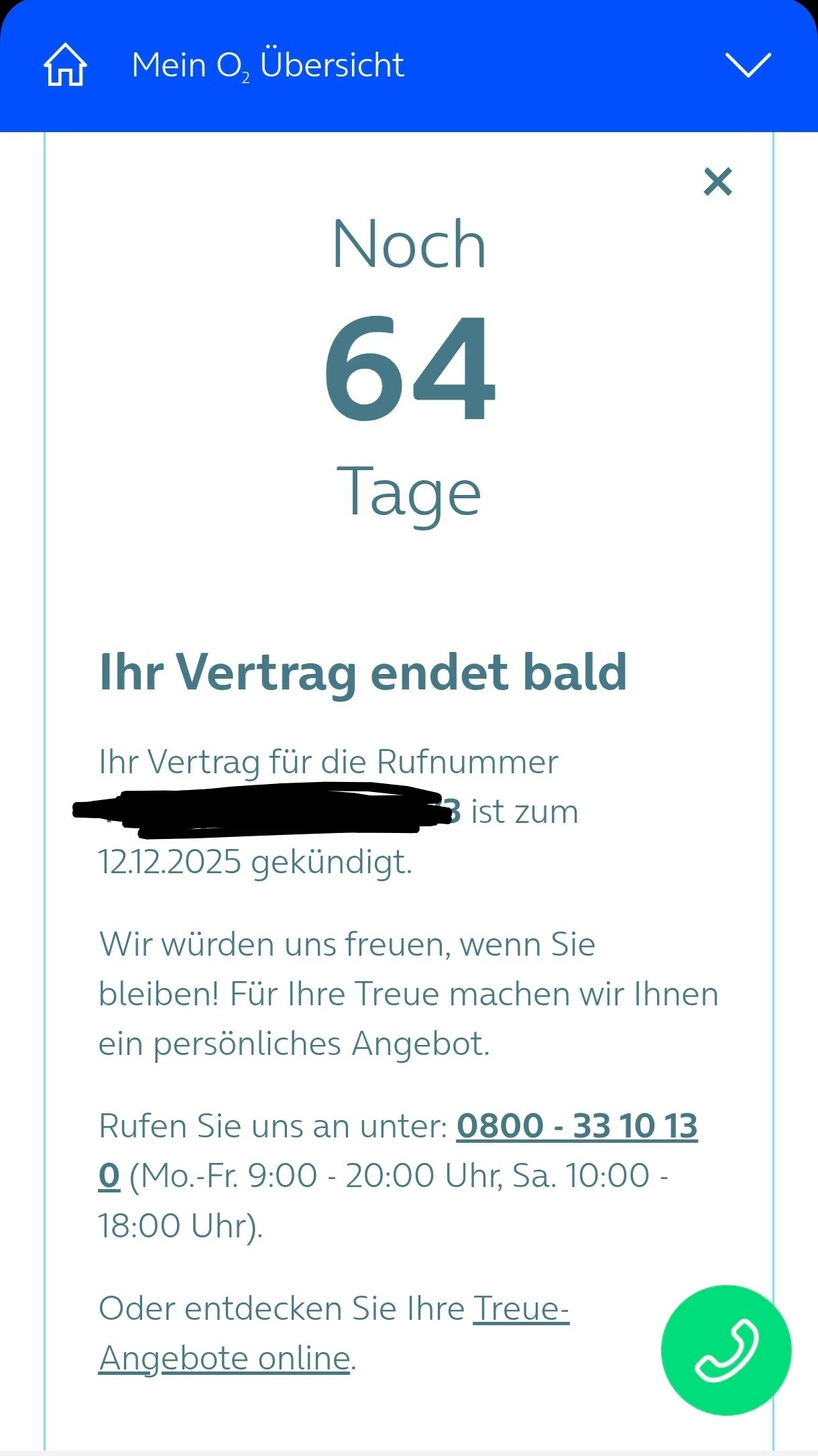
Task: Go to the home icon
Action: click(x=65, y=65)
